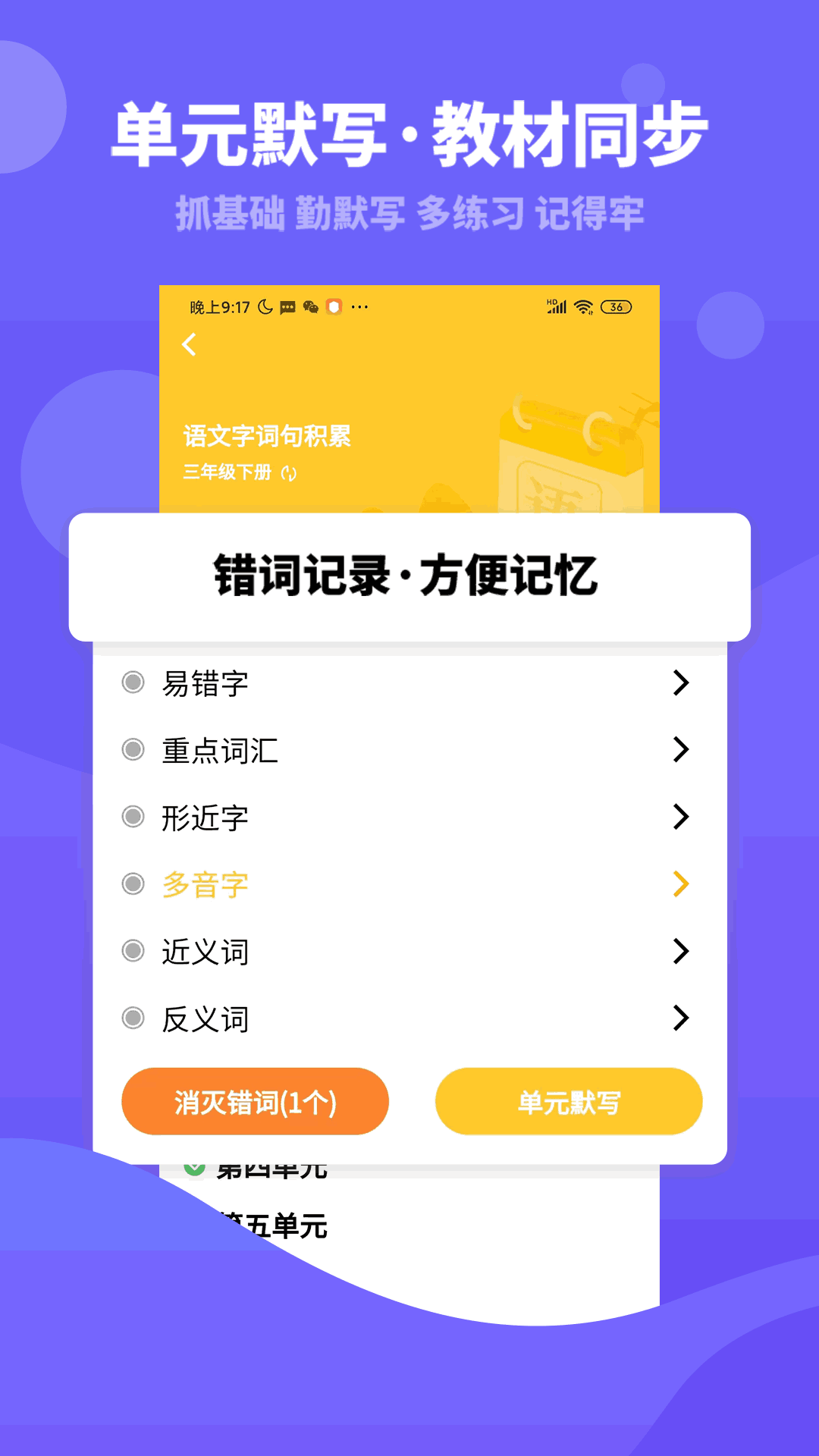Tap the back arrow on the yellow header
Viewport: 819px width, 1456px height.
(188, 345)
